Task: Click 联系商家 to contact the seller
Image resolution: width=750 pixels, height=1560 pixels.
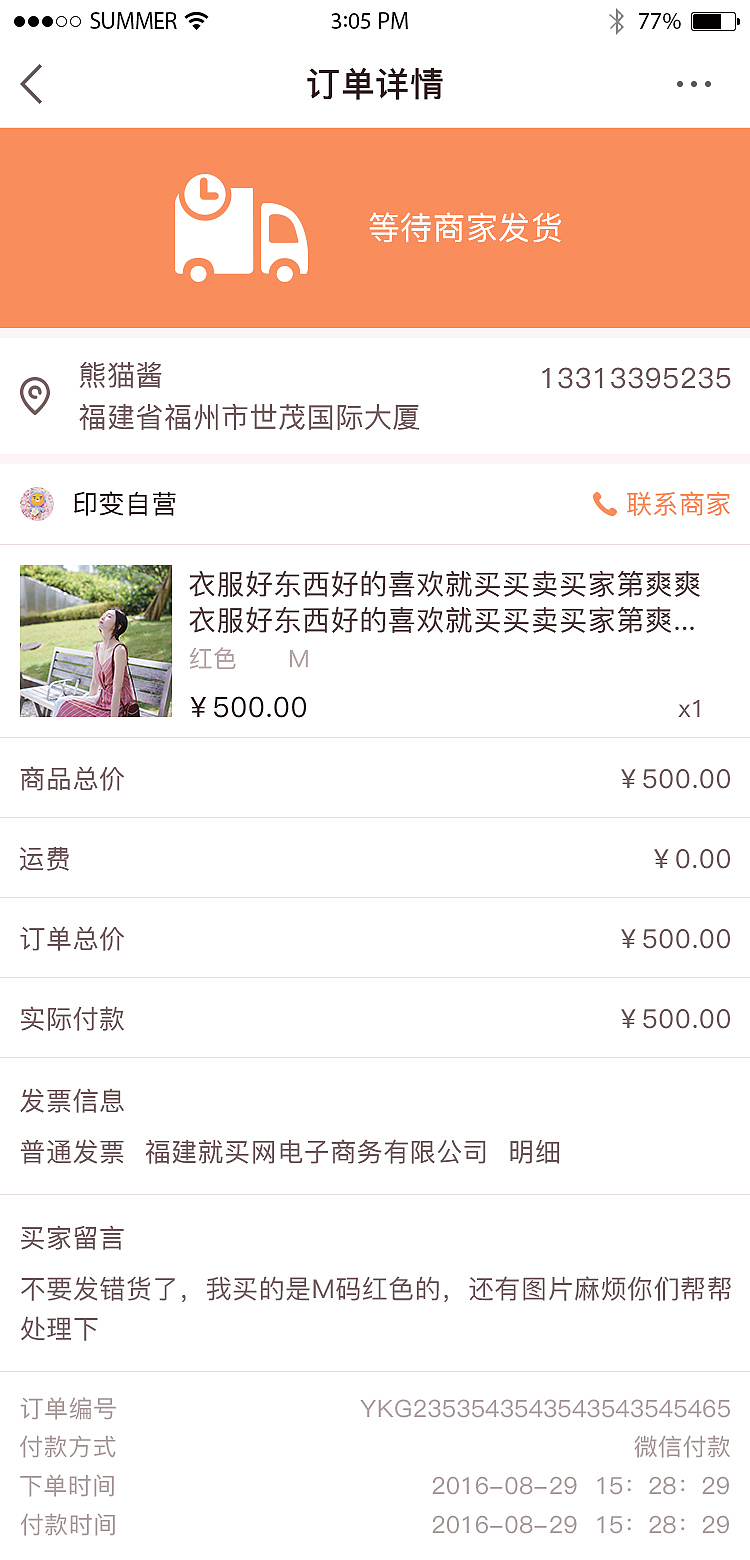Action: [678, 504]
